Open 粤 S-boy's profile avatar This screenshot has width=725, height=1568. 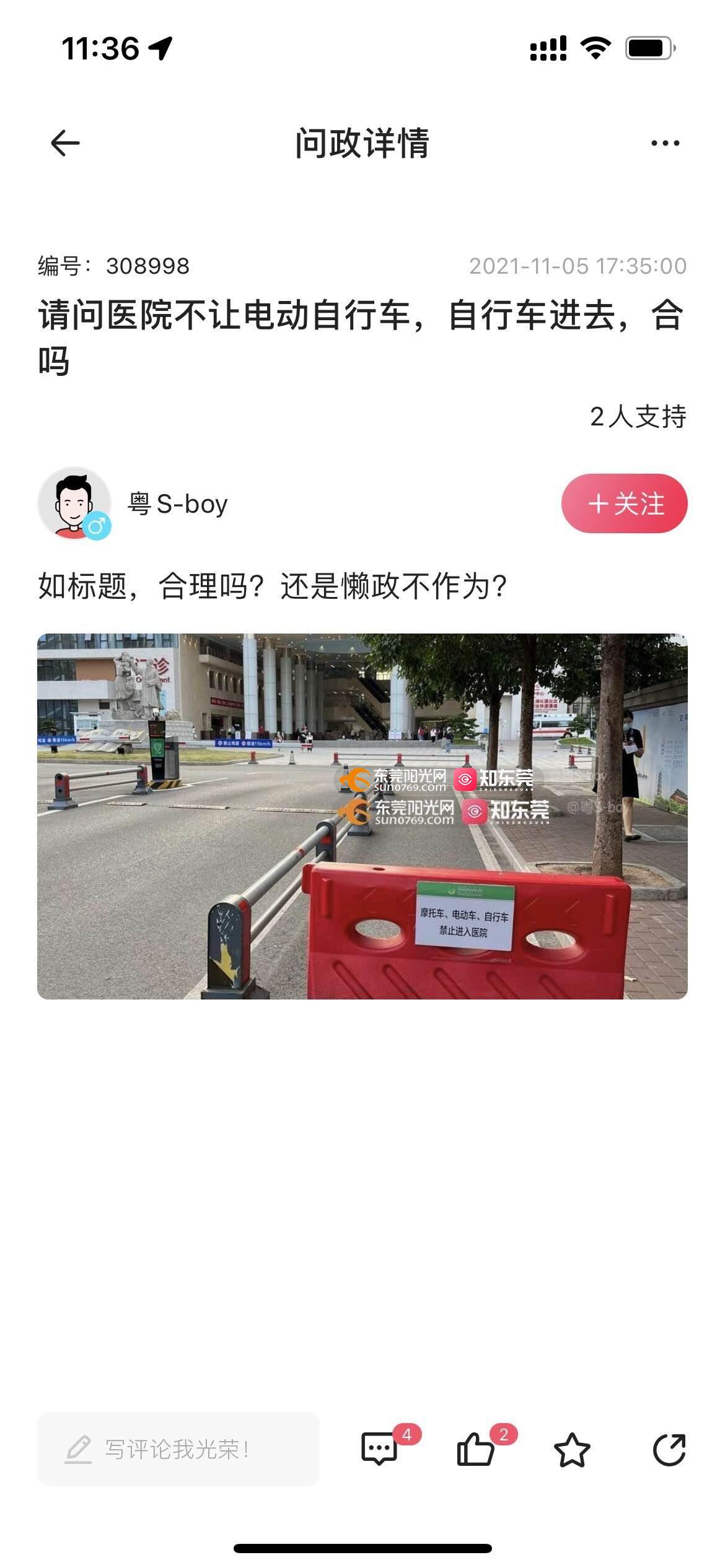pos(74,503)
